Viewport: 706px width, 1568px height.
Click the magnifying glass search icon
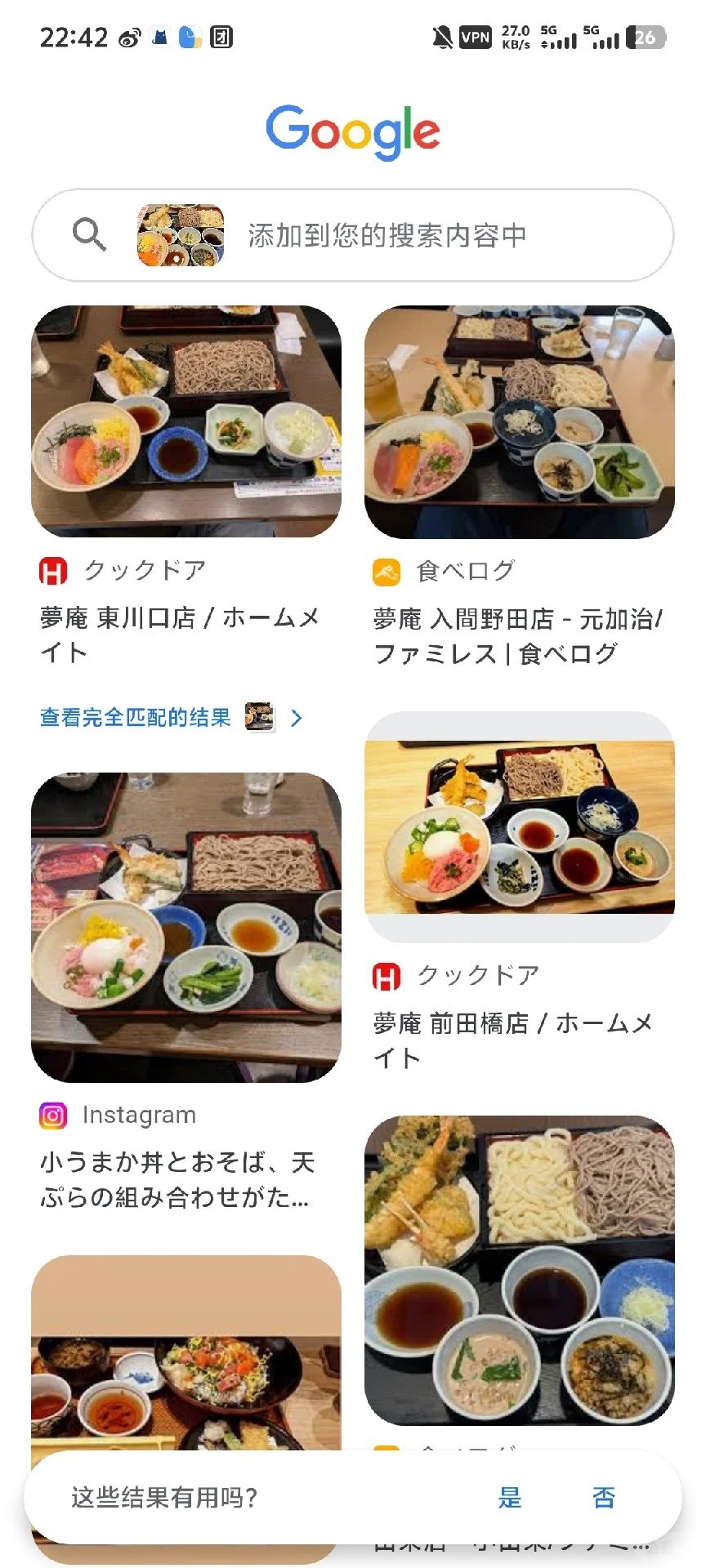tap(88, 235)
